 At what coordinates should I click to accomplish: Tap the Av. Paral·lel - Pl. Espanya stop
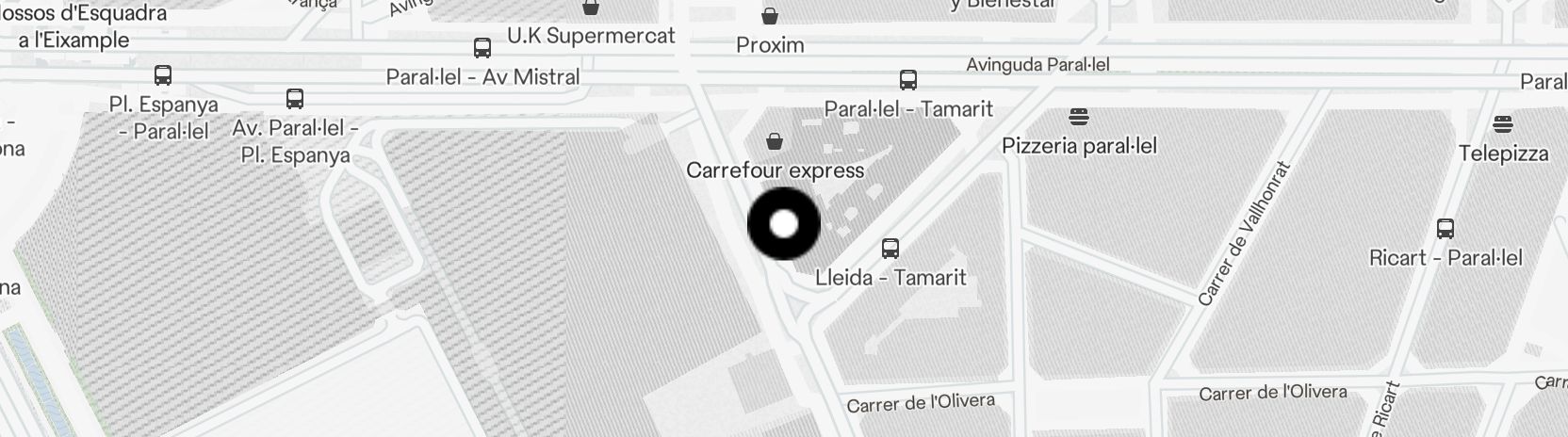[x=294, y=98]
